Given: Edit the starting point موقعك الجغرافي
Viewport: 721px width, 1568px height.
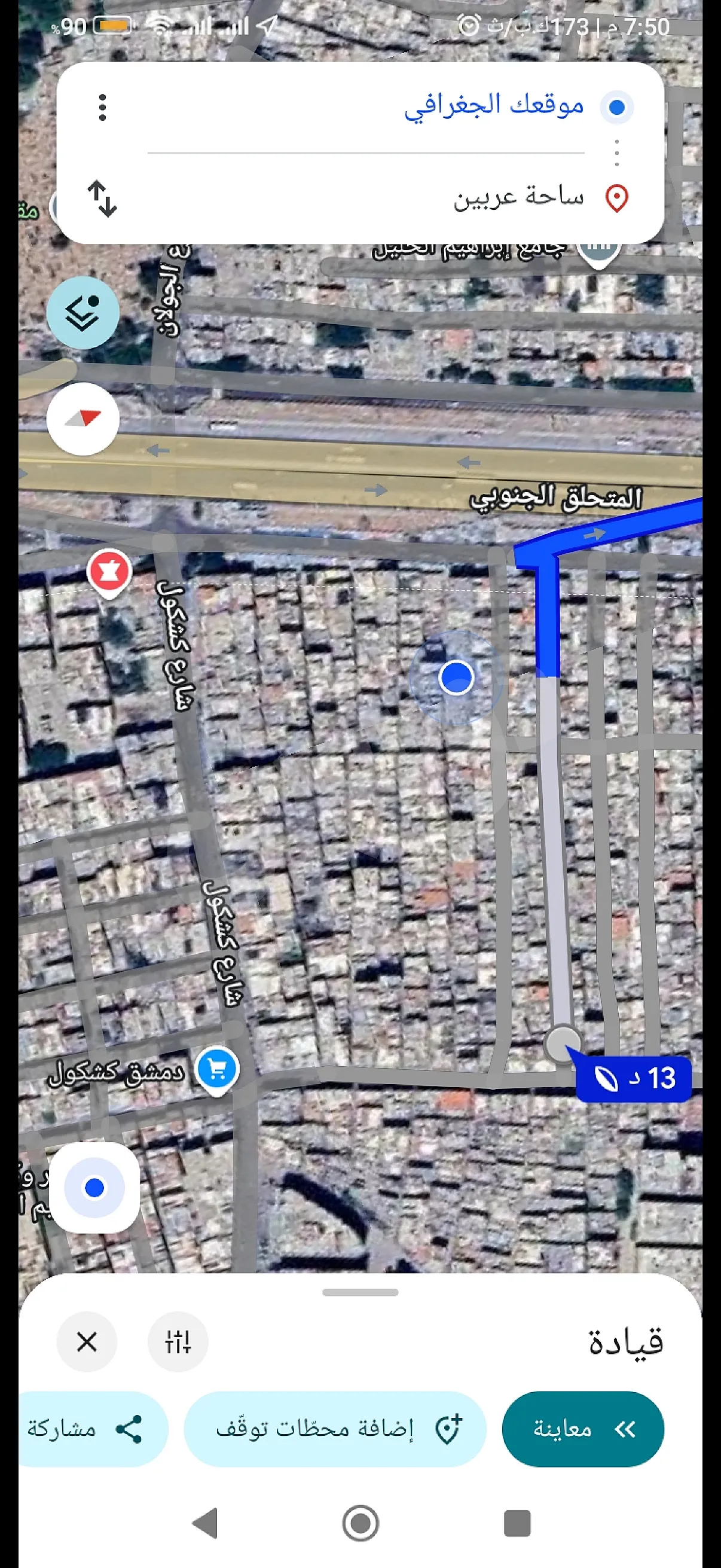Looking at the screenshot, I should [493, 106].
